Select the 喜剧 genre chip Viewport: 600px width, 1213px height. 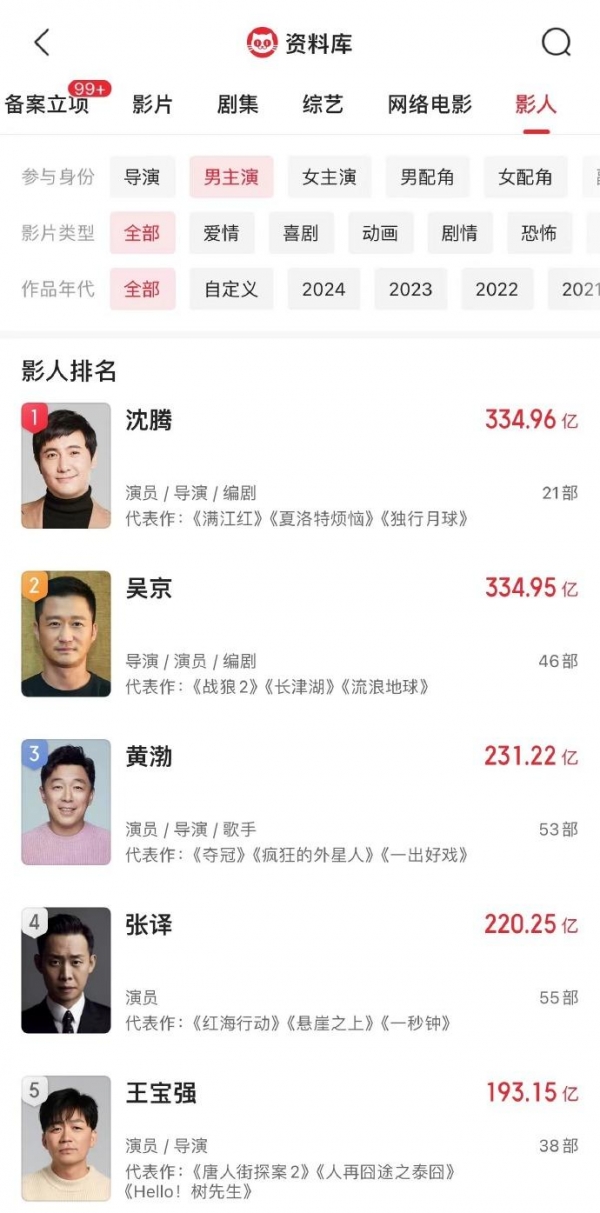pyautogui.click(x=300, y=233)
